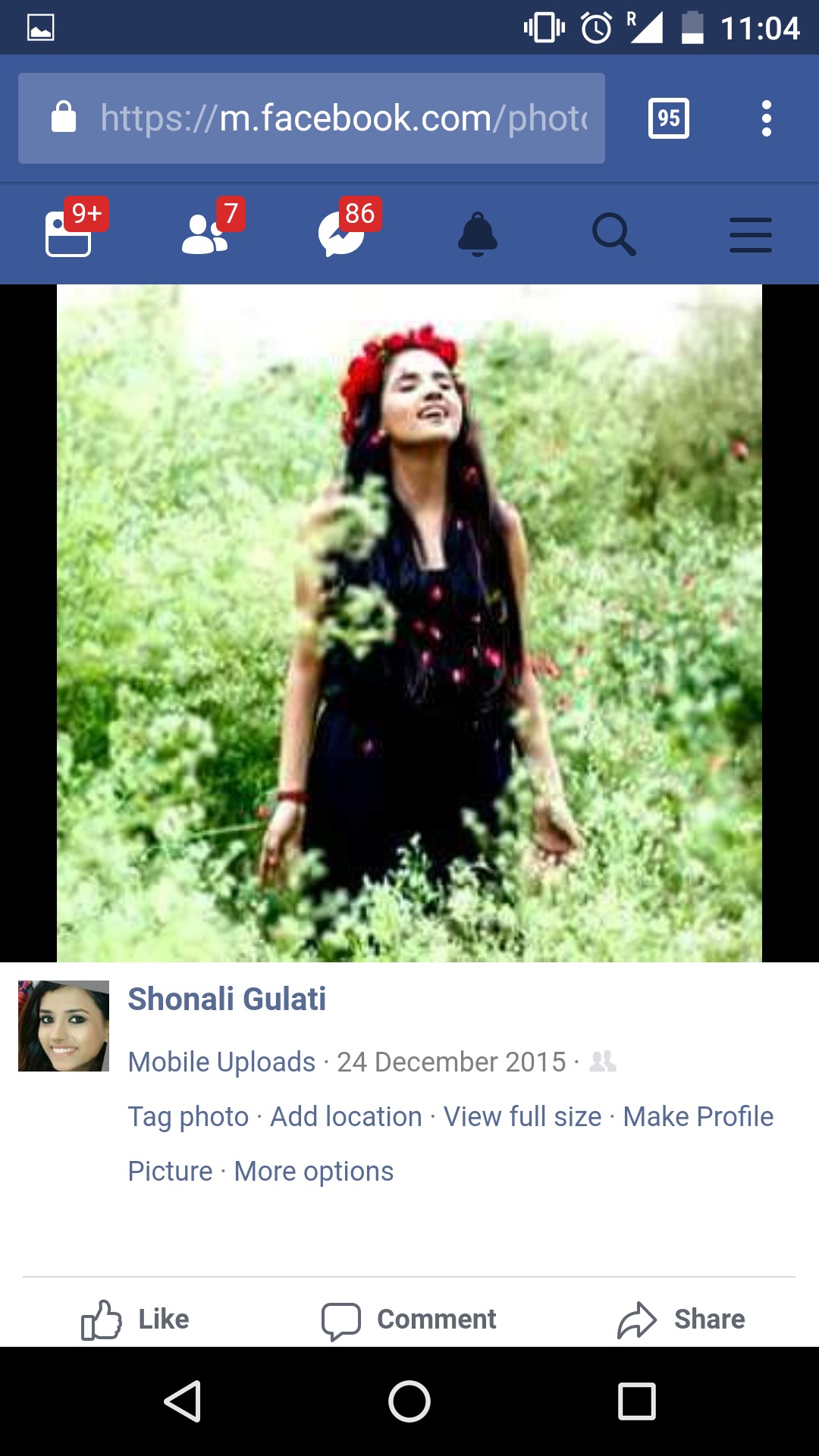The image size is (819, 1456).
Task: Go to the Facebook news feed icon
Action: point(69,234)
